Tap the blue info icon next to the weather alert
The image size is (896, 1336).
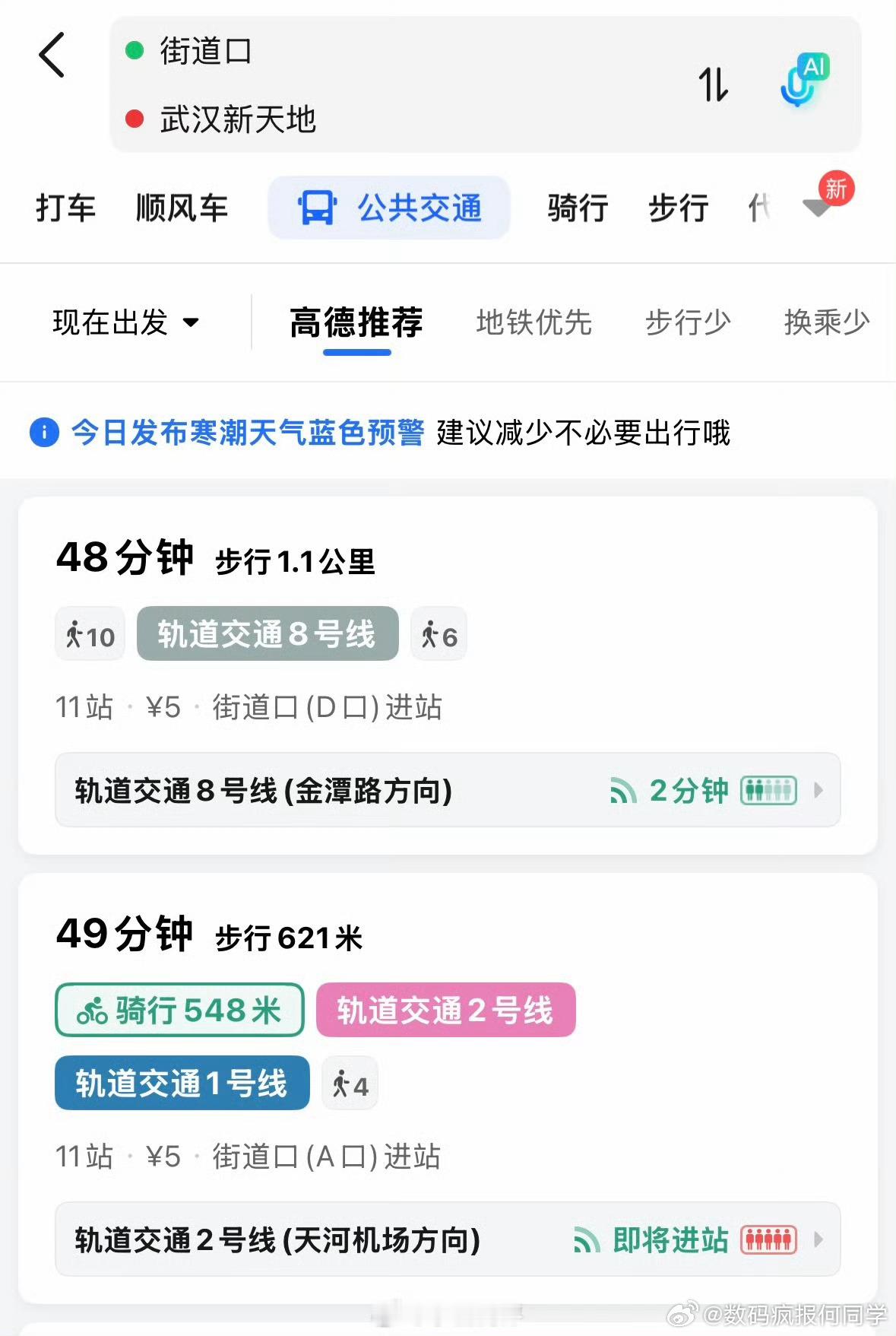(x=46, y=433)
